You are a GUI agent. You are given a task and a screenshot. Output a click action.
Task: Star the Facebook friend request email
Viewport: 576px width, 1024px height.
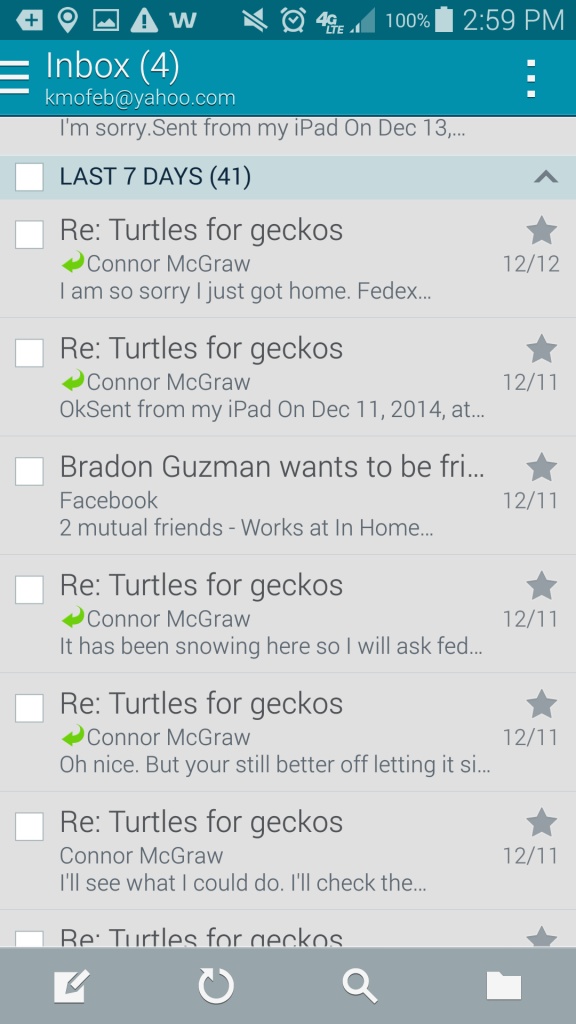pos(541,467)
